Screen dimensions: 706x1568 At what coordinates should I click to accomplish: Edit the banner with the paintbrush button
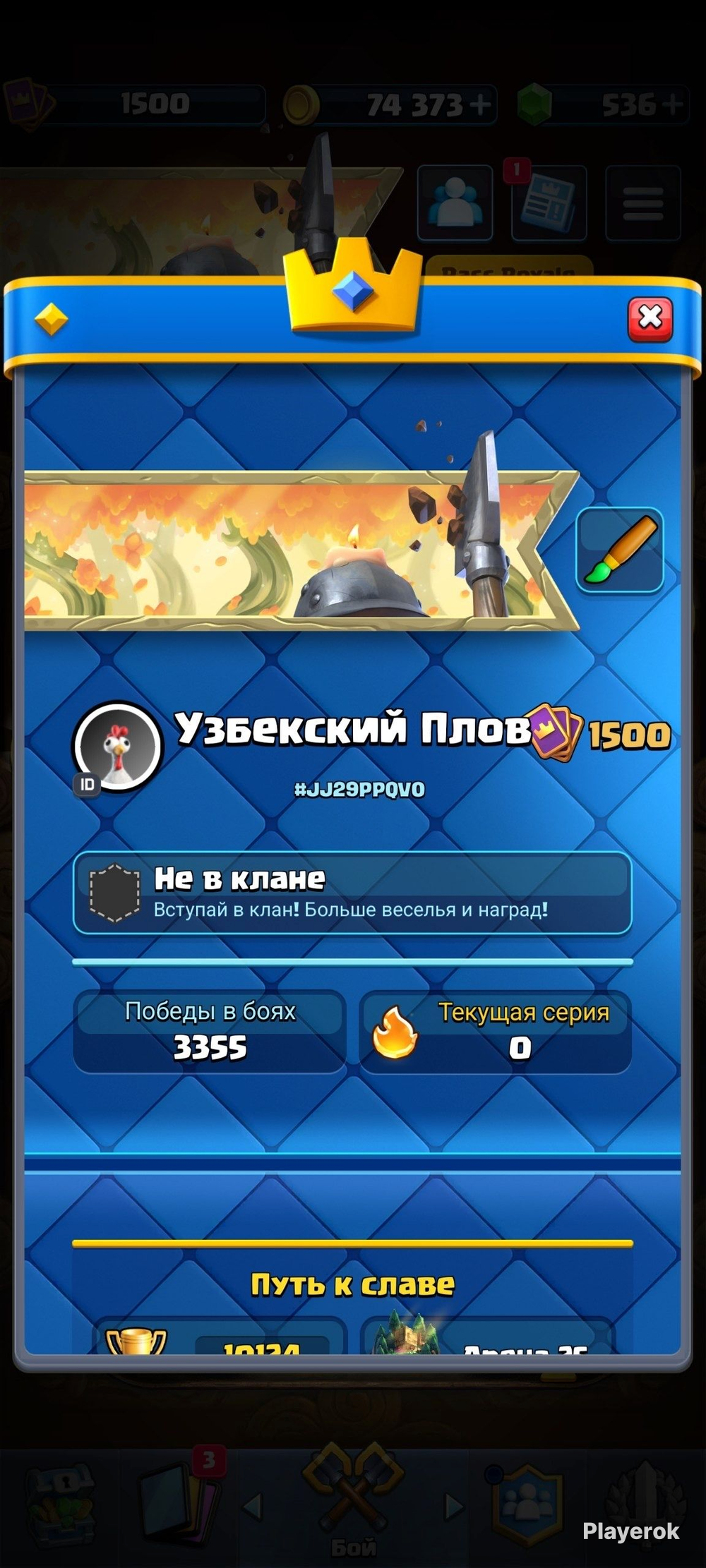coord(620,550)
